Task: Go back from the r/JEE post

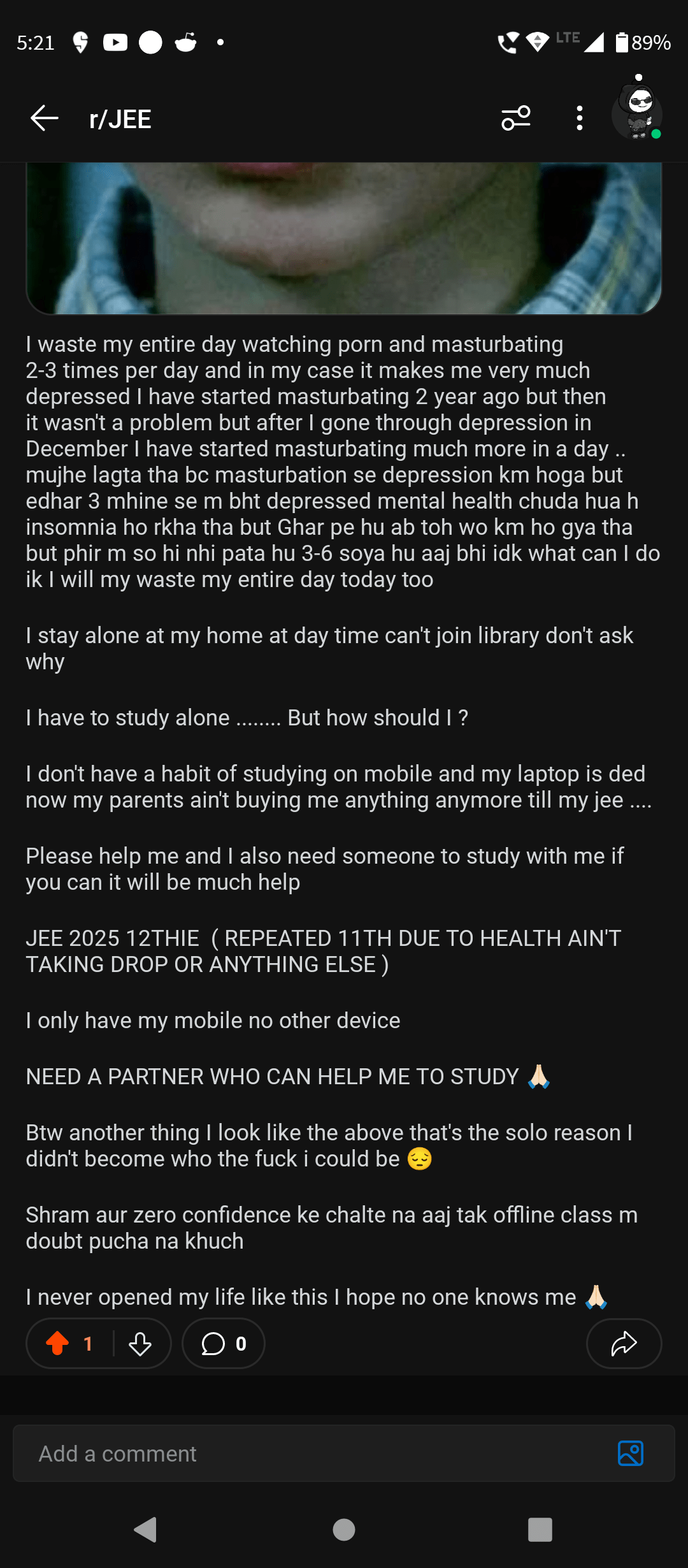Action: [x=45, y=119]
